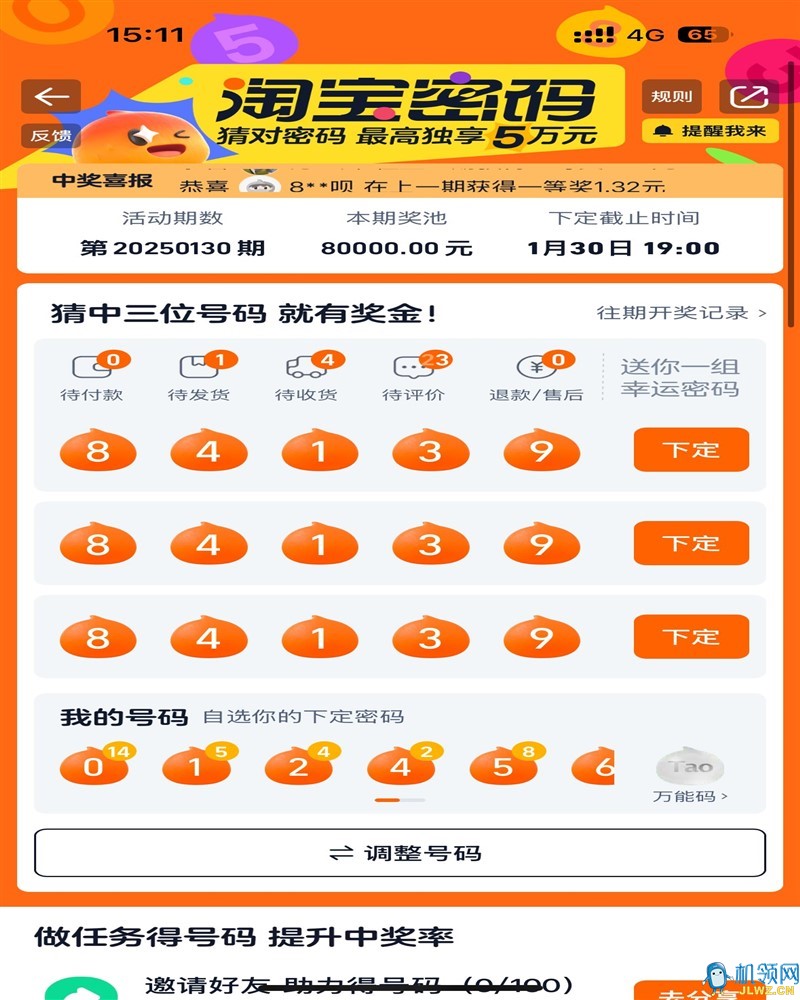
Task: Open 往期开奖记录 past draw records
Action: (x=681, y=313)
